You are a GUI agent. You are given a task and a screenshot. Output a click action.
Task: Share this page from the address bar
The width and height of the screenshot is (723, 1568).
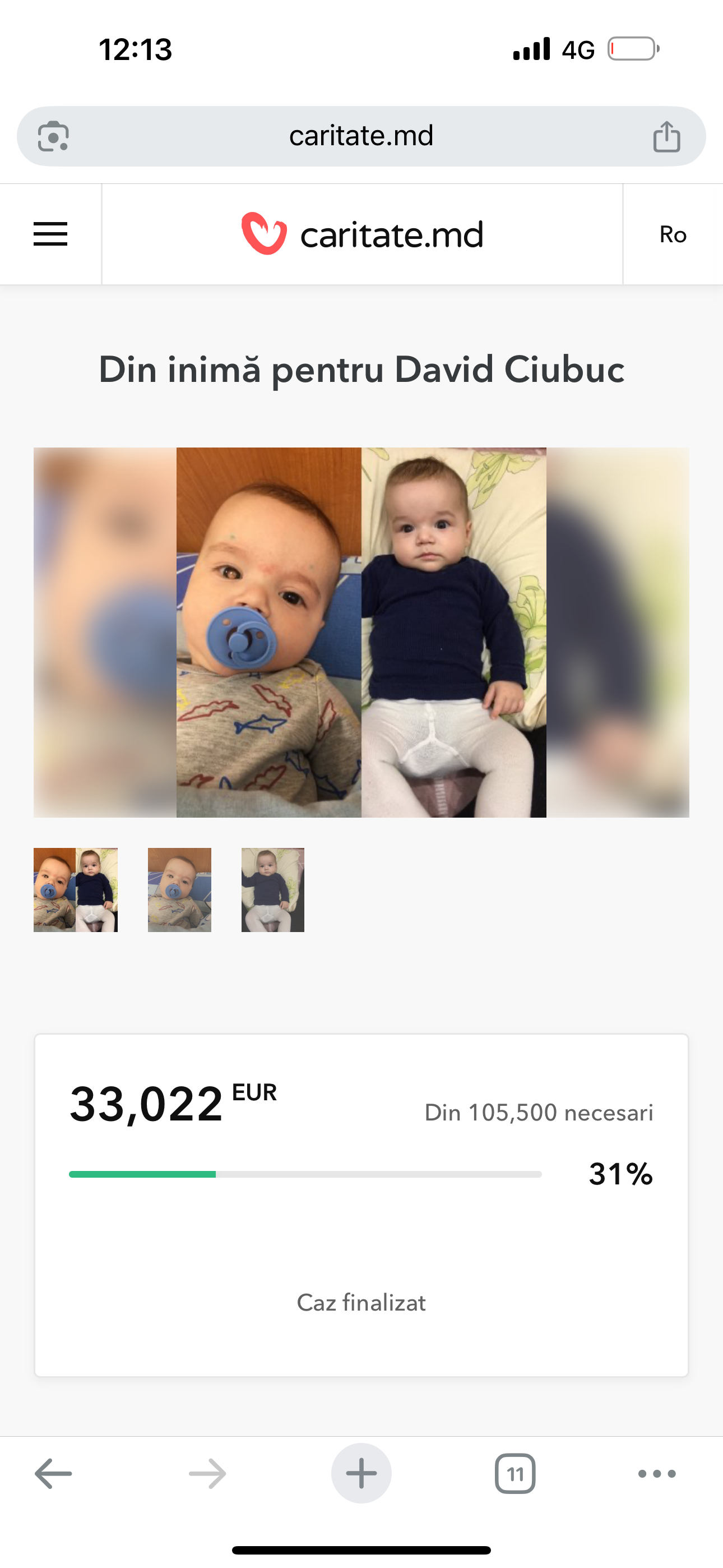coord(666,136)
